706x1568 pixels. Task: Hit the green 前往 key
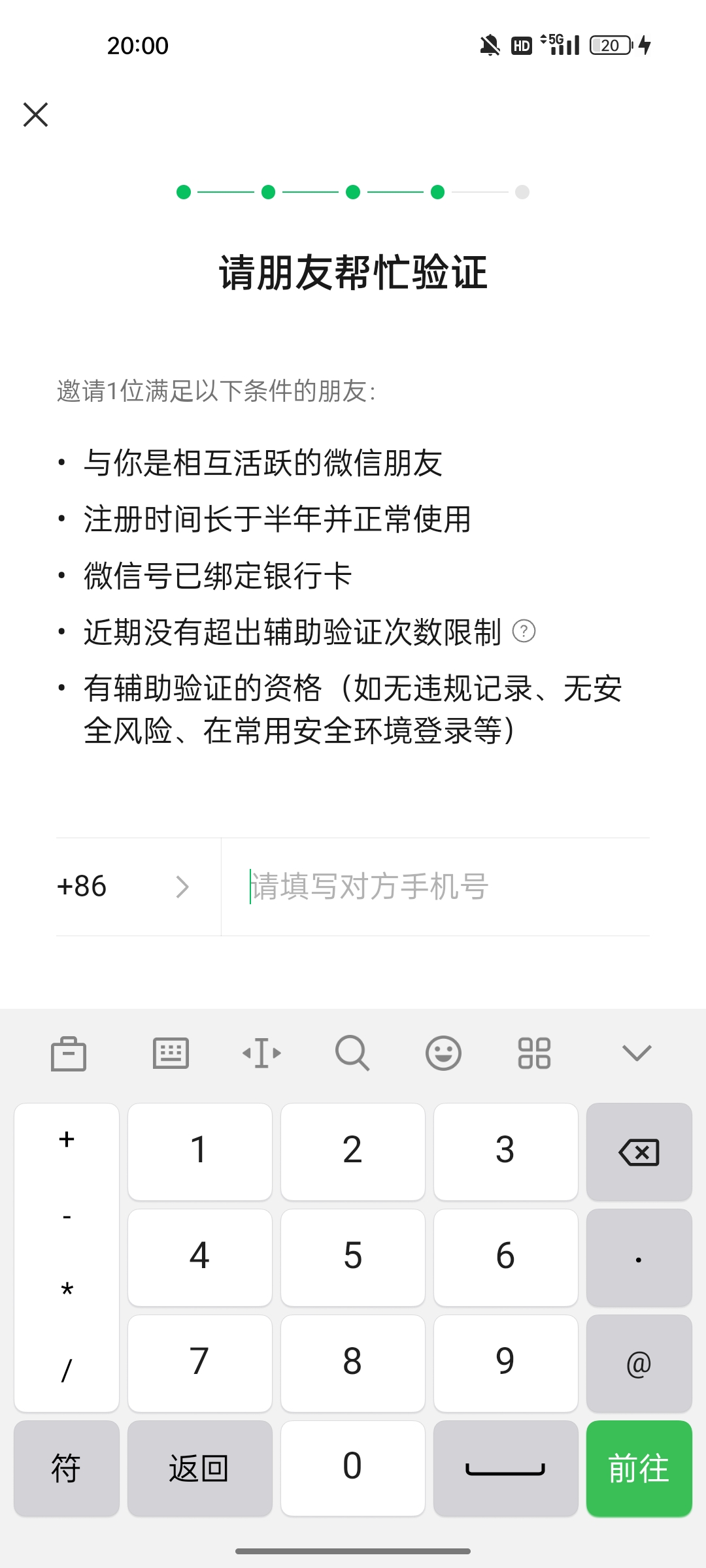coord(639,1468)
